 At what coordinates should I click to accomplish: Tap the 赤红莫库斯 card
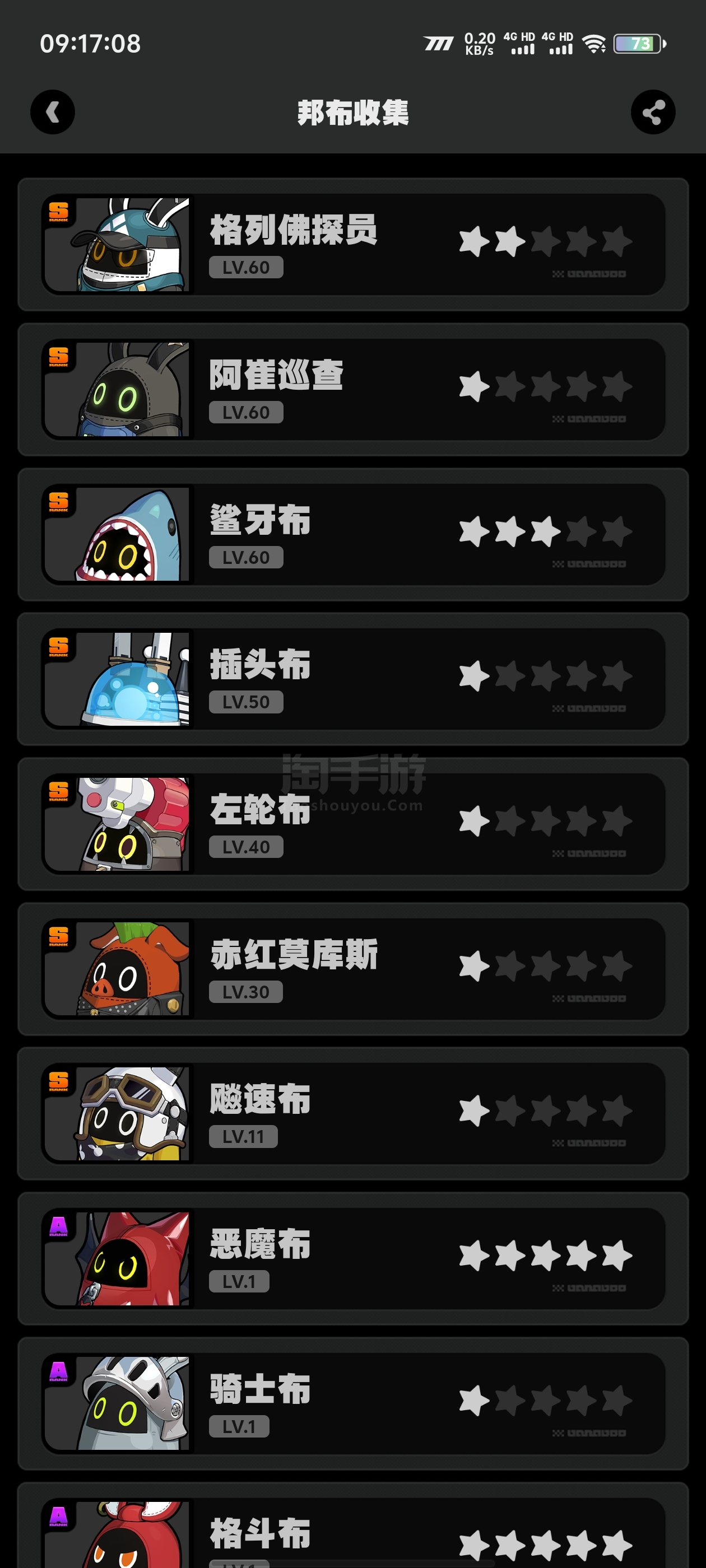pos(354,969)
